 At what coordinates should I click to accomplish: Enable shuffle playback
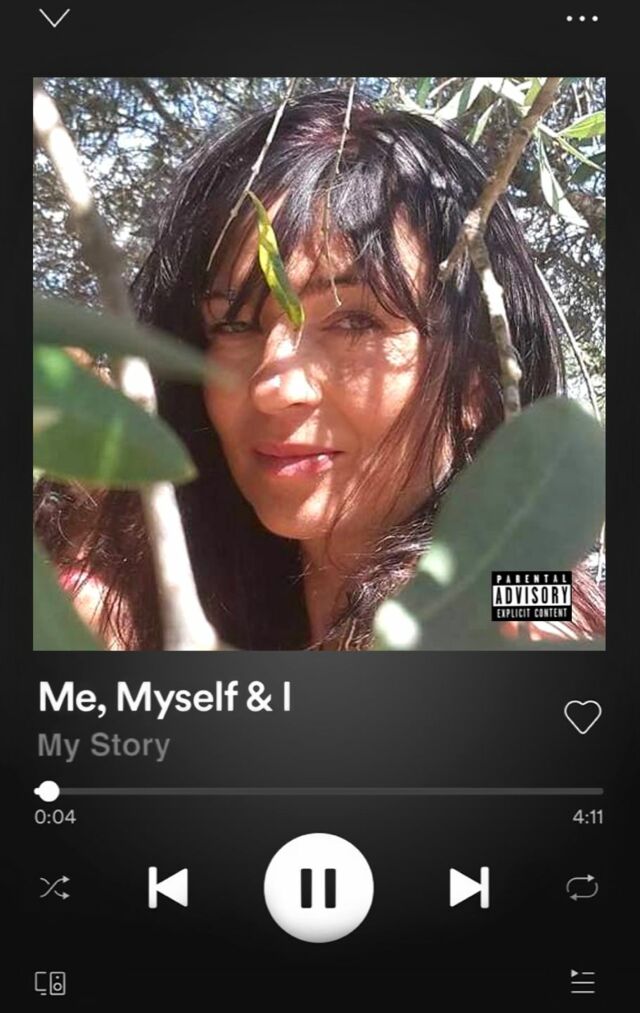[x=54, y=887]
